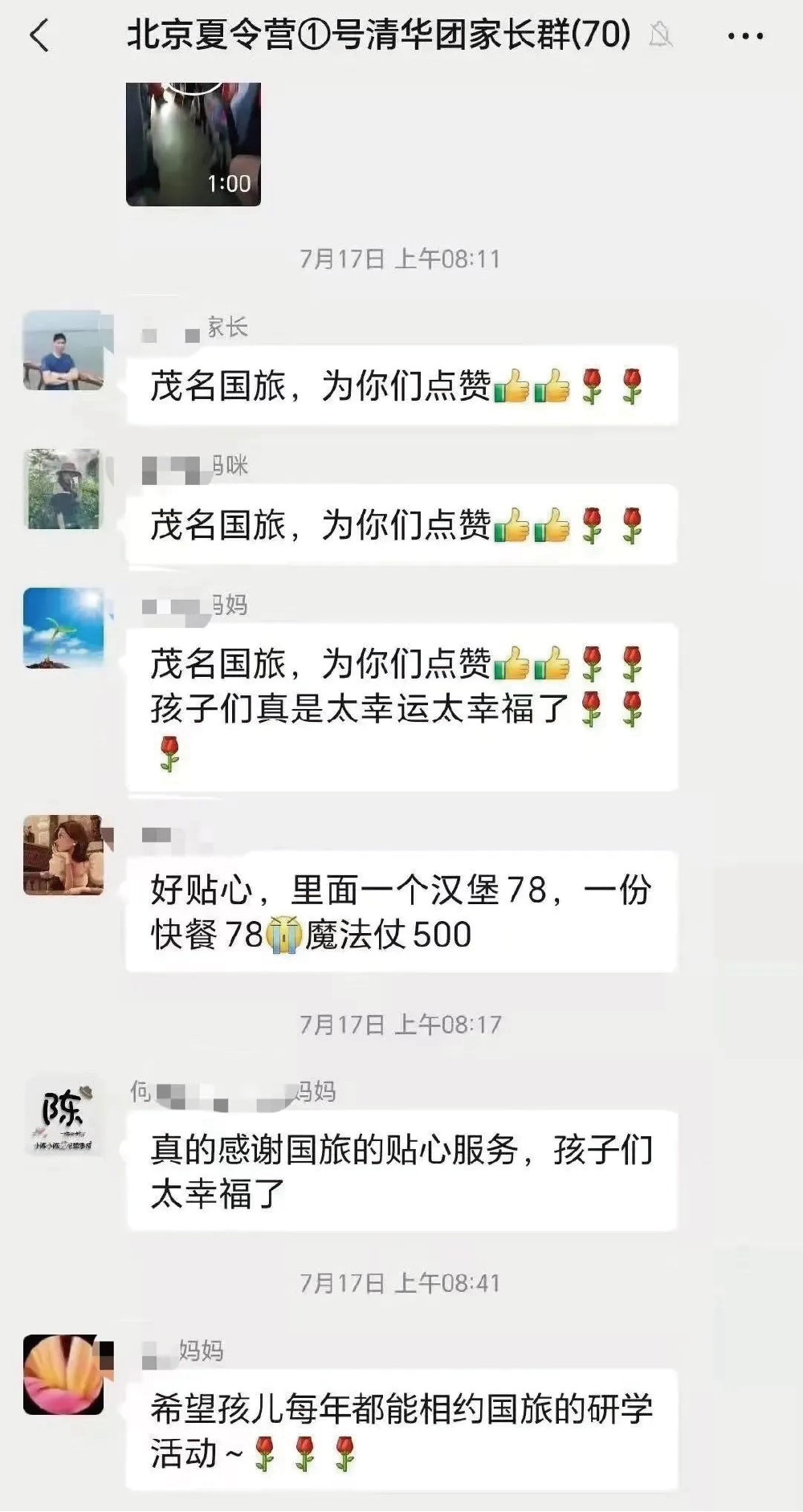Open the group chat overflow menu
Screen dimensions: 803x1512
click(745, 36)
